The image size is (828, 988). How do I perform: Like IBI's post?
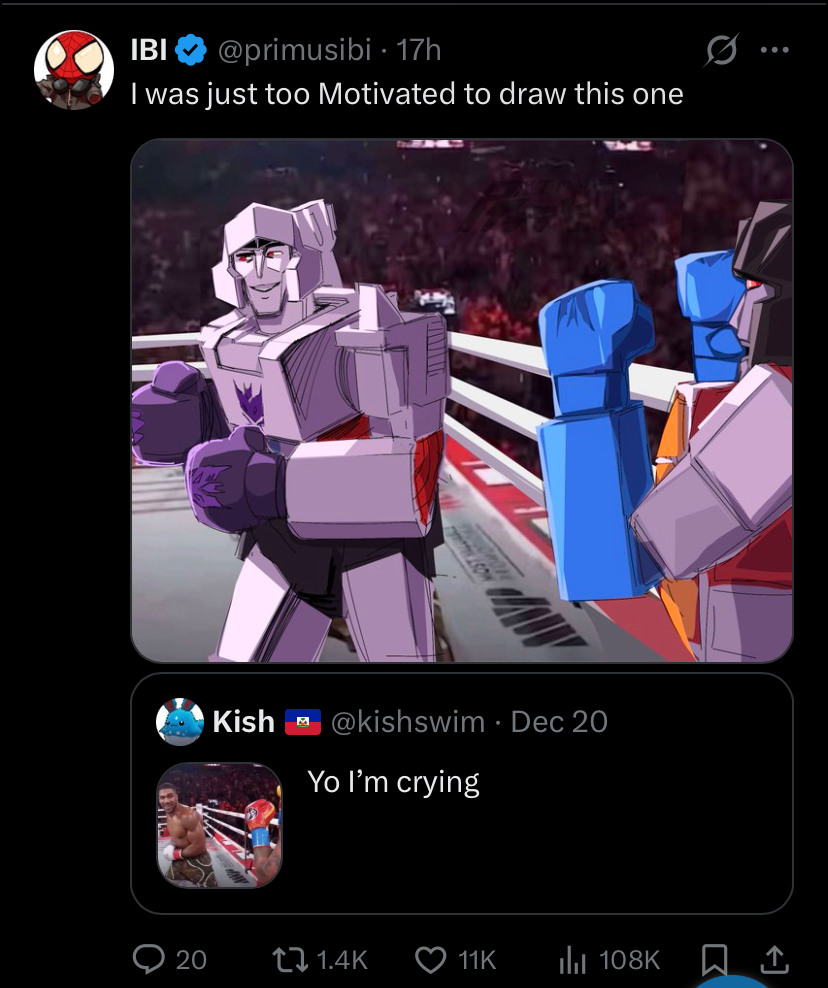(x=430, y=960)
